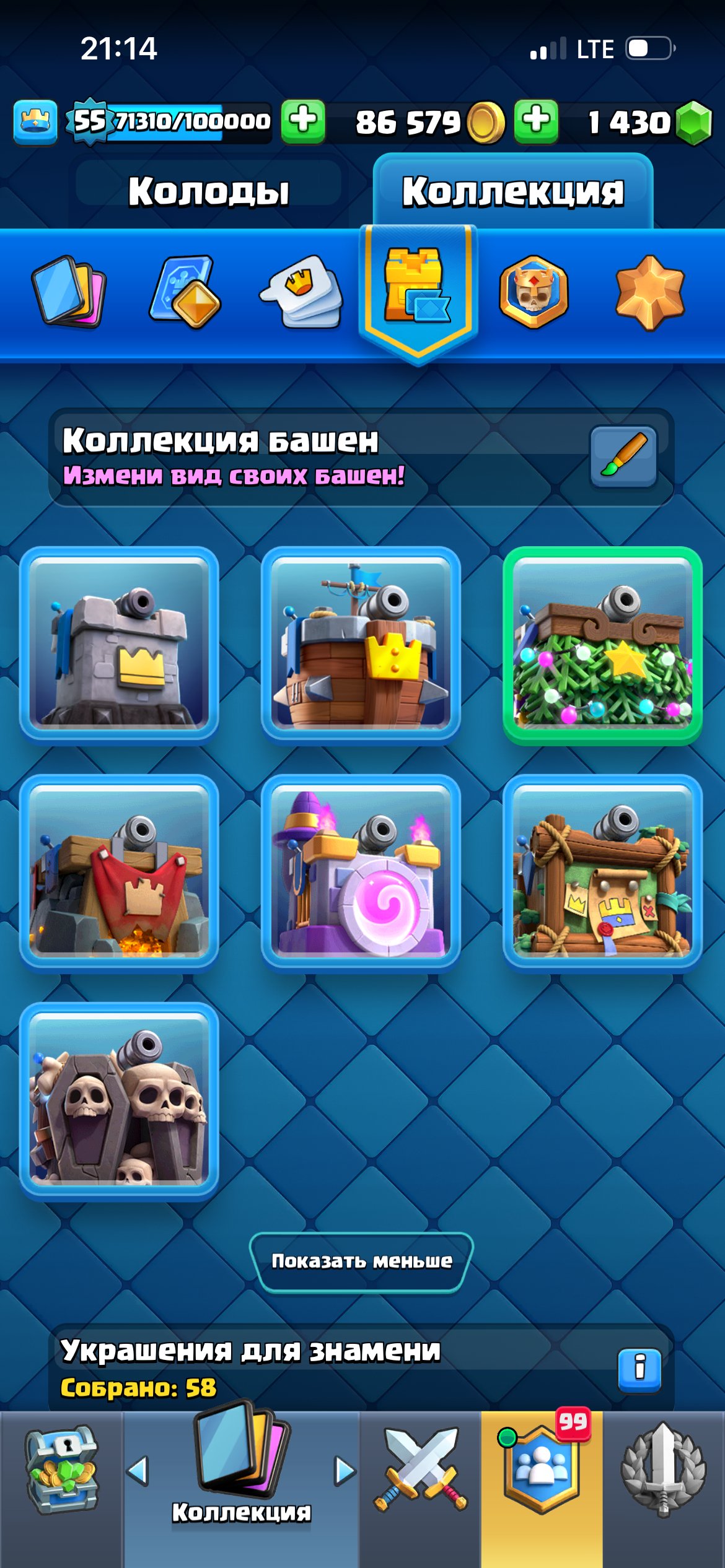Viewport: 725px width, 1568px height.
Task: Go to the battle crossed swords tab
Action: pos(421,1471)
